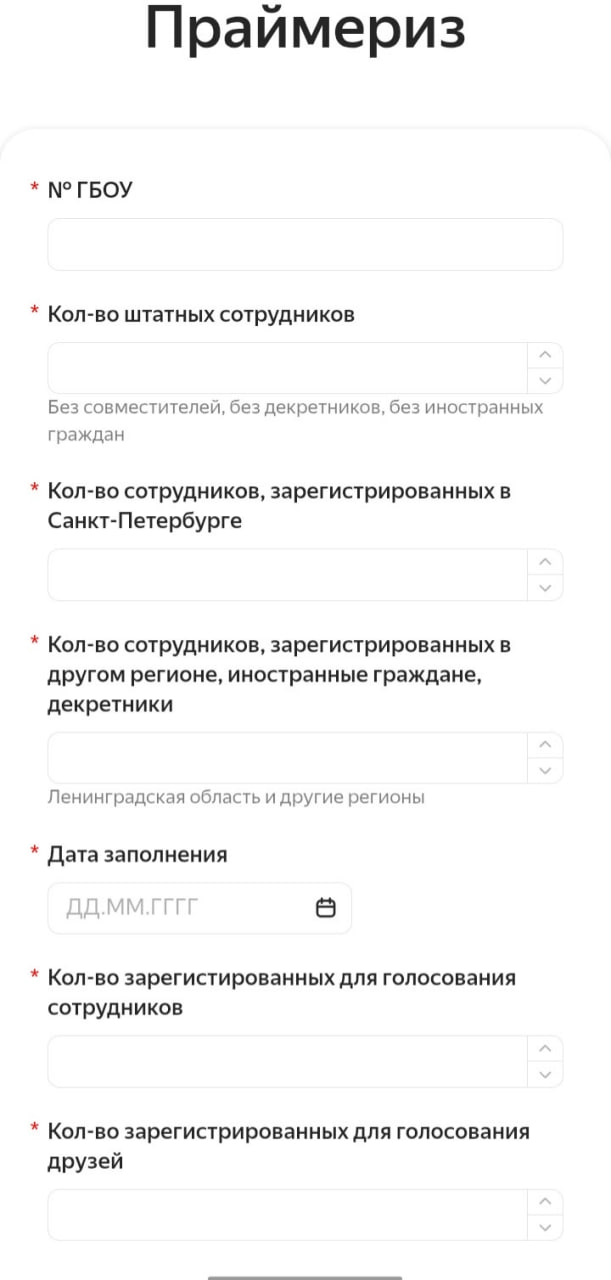Decrement employees registered in Санкт-Петербурге

[545, 587]
